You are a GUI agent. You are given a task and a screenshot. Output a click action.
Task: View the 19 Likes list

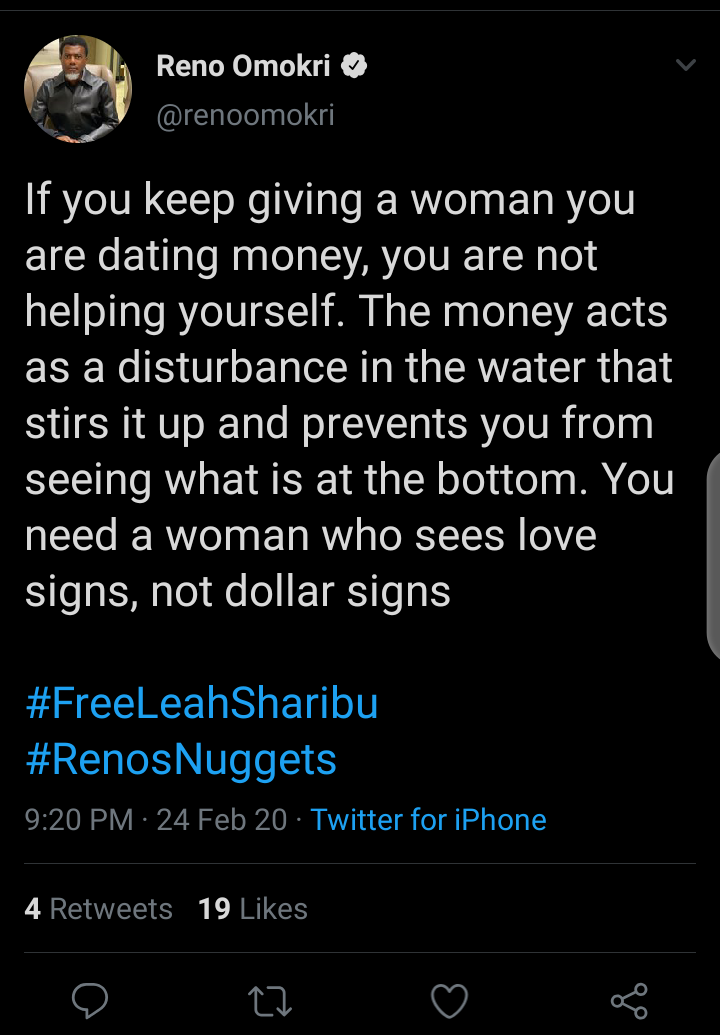point(253,909)
